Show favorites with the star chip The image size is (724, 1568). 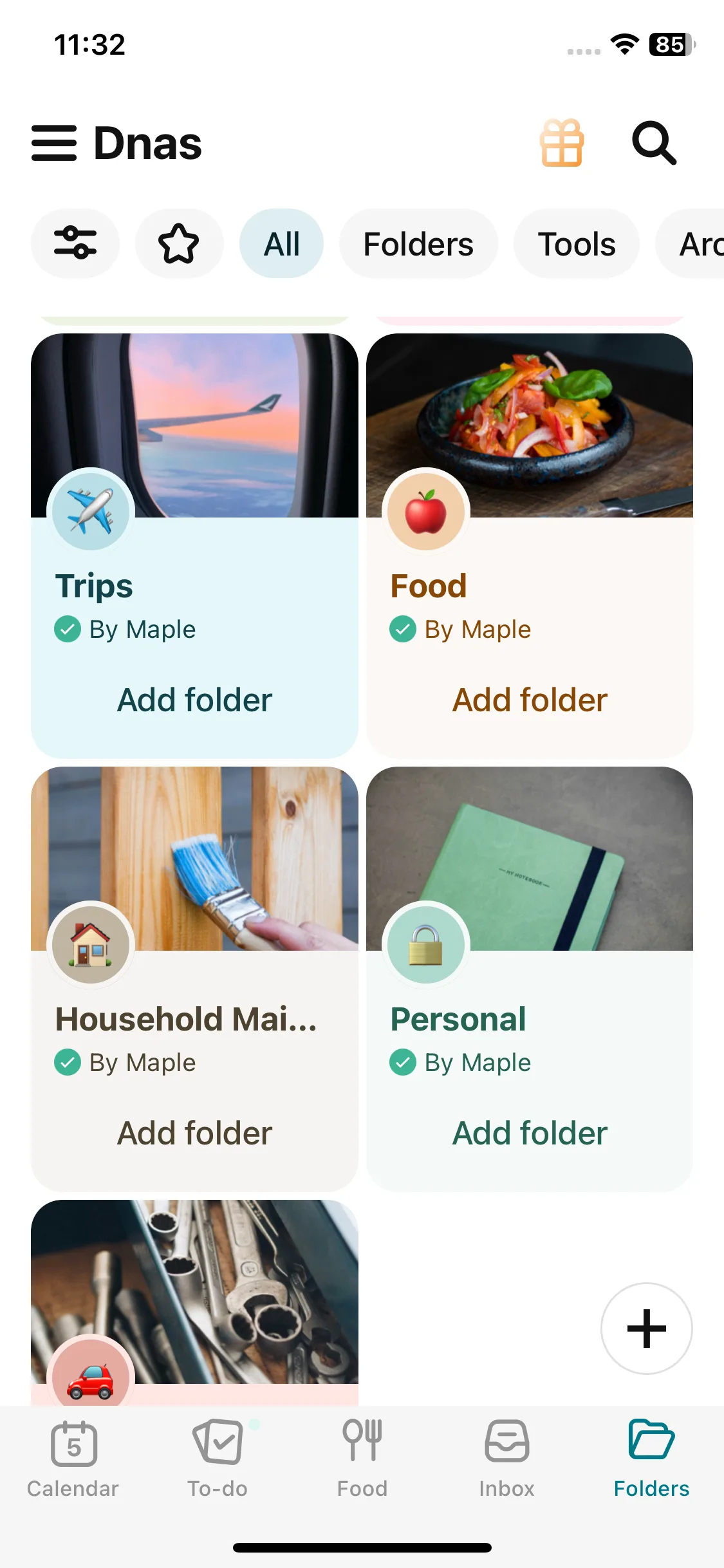(179, 244)
